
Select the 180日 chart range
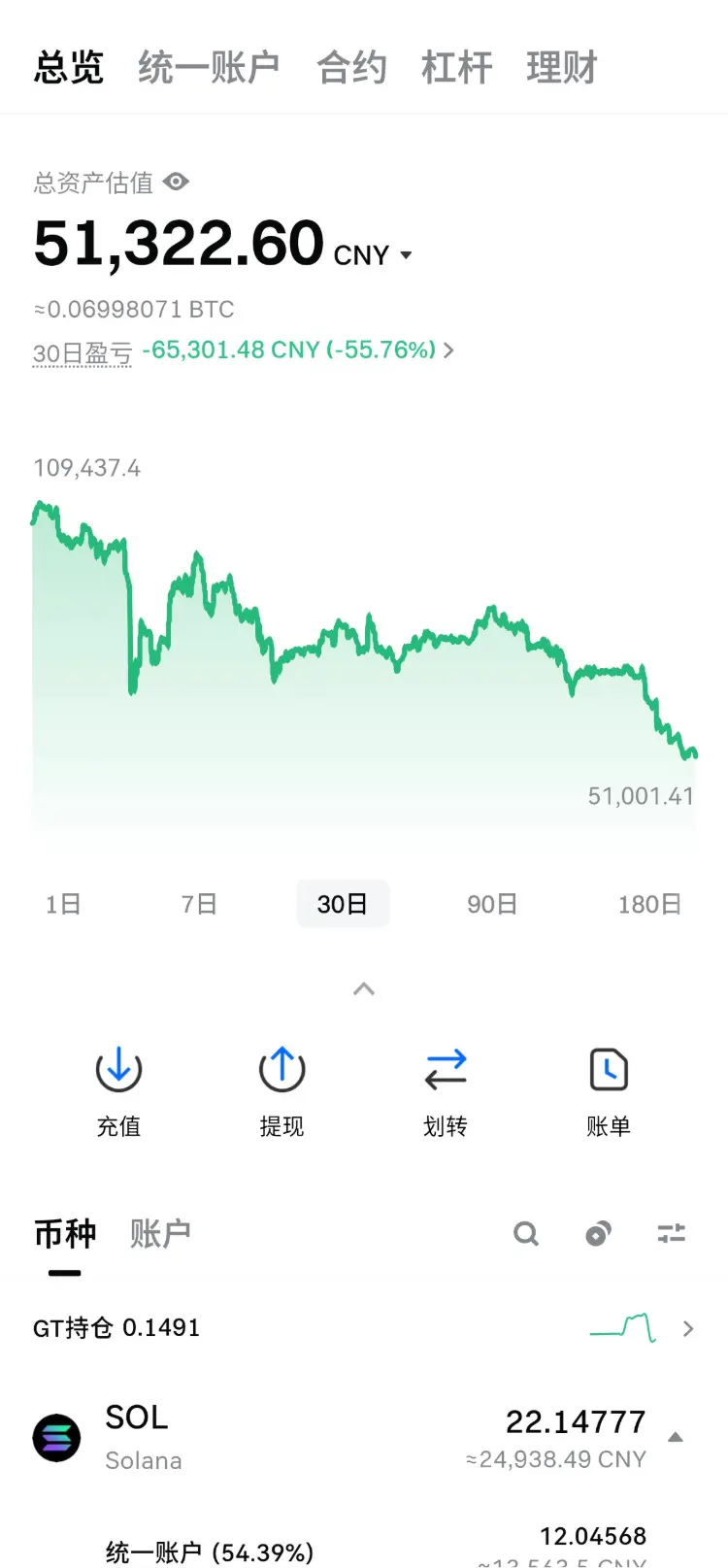point(649,904)
